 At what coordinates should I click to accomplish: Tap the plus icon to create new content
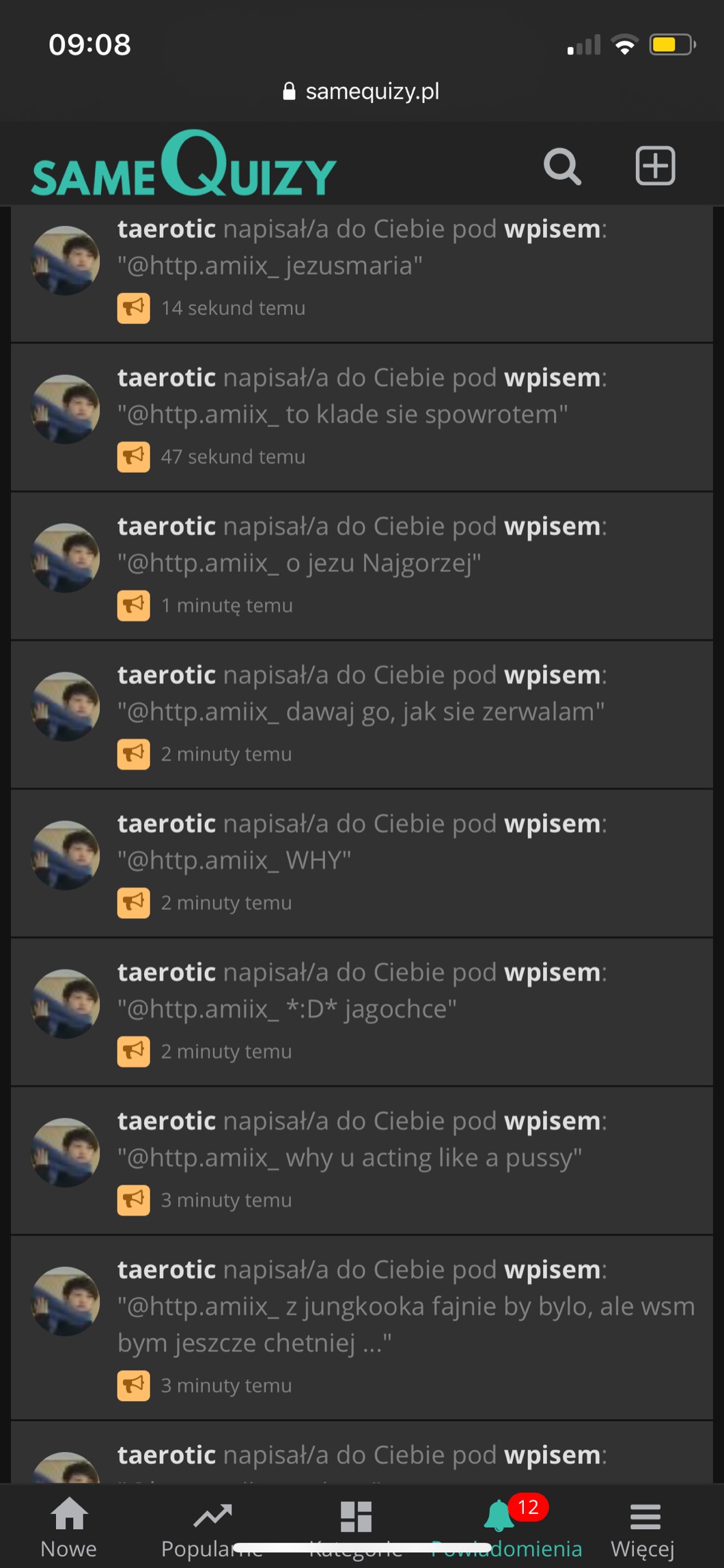click(655, 166)
